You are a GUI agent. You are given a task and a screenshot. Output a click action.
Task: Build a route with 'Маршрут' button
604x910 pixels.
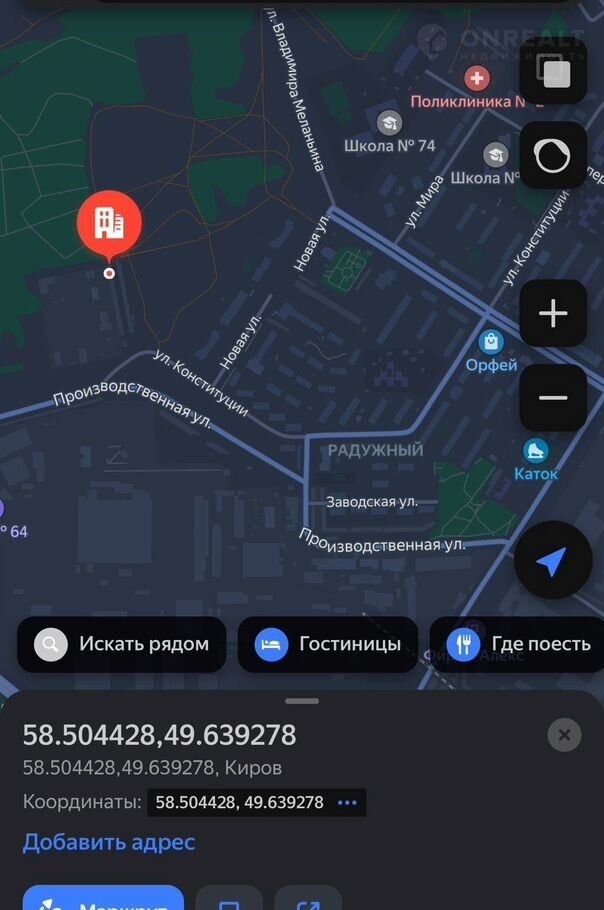(x=104, y=899)
